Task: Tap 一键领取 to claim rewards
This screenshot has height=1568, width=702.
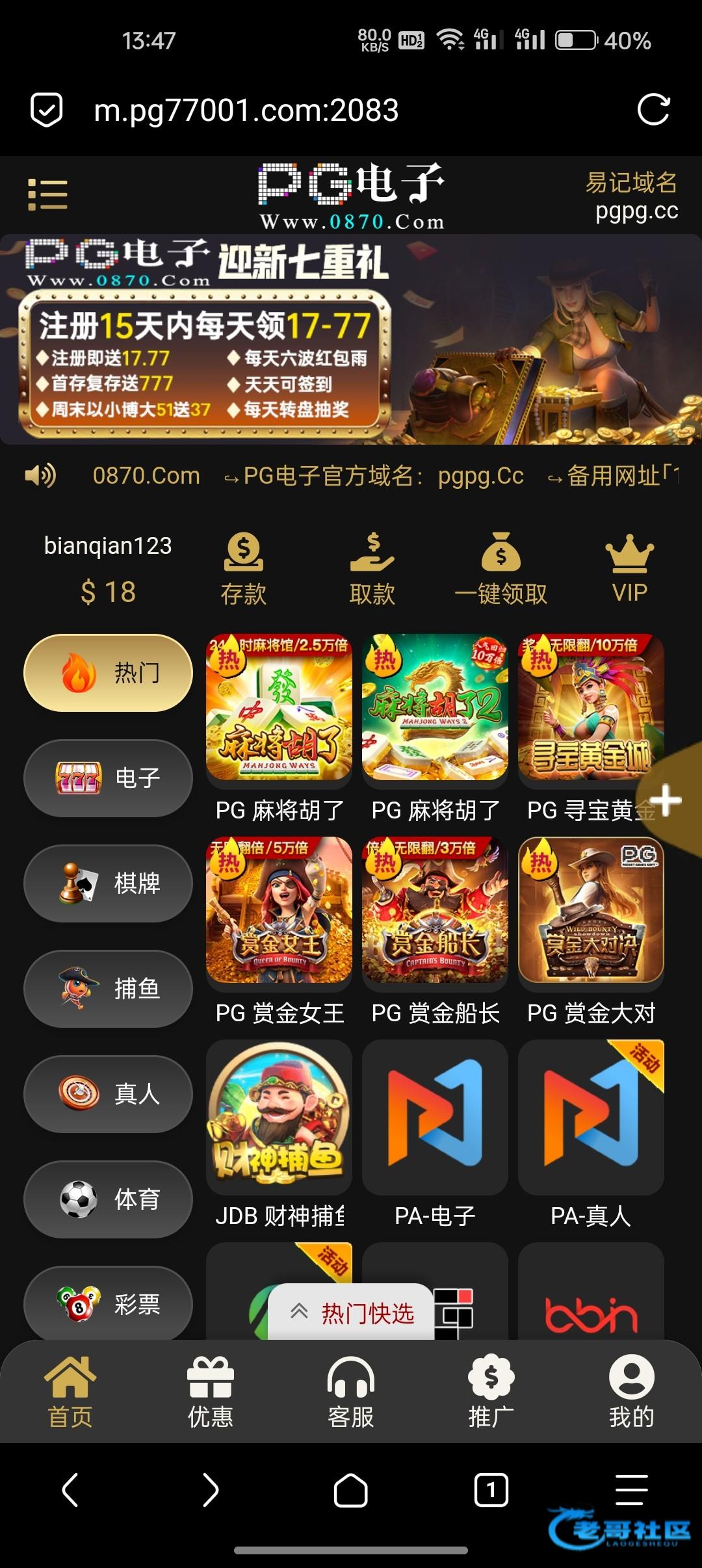Action: (x=500, y=569)
